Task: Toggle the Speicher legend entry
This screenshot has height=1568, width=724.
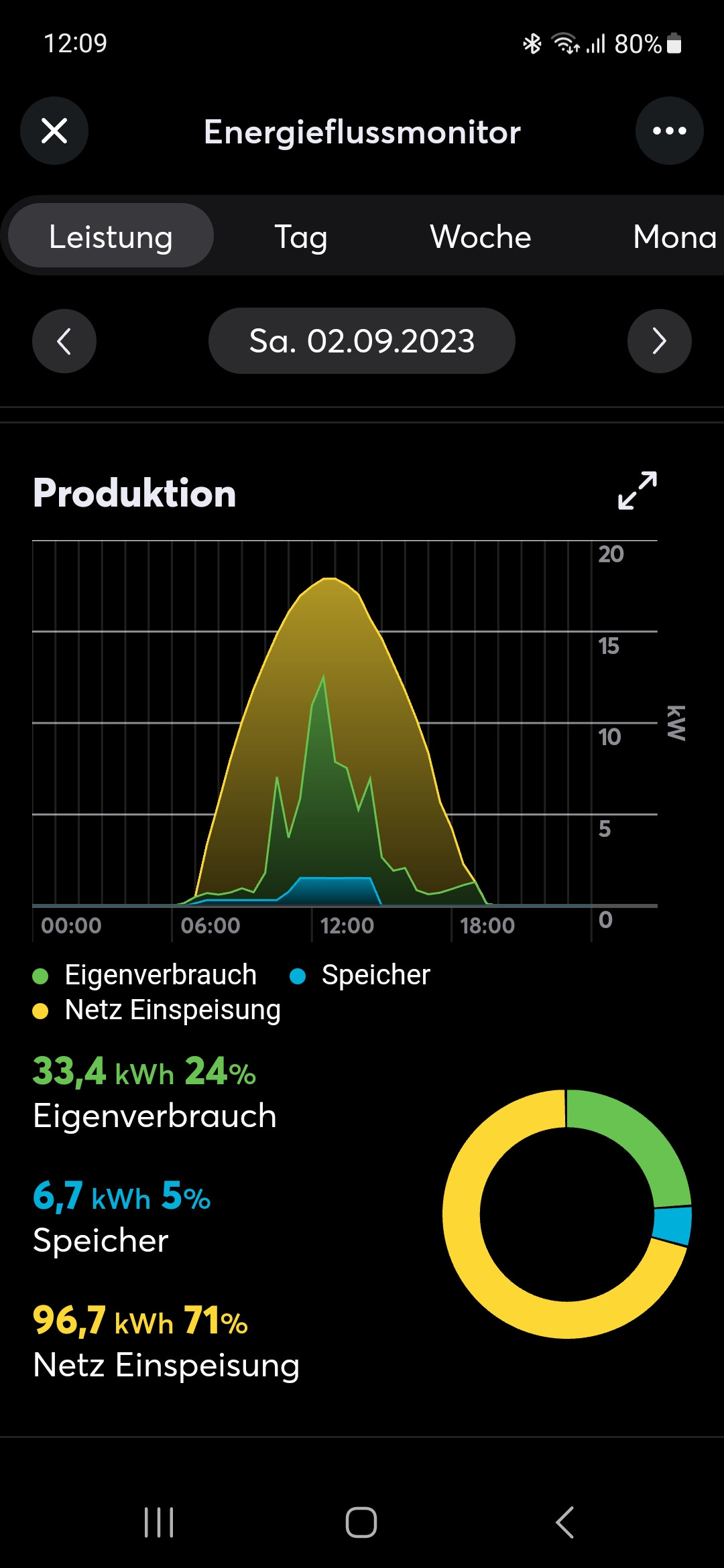Action: [x=360, y=975]
